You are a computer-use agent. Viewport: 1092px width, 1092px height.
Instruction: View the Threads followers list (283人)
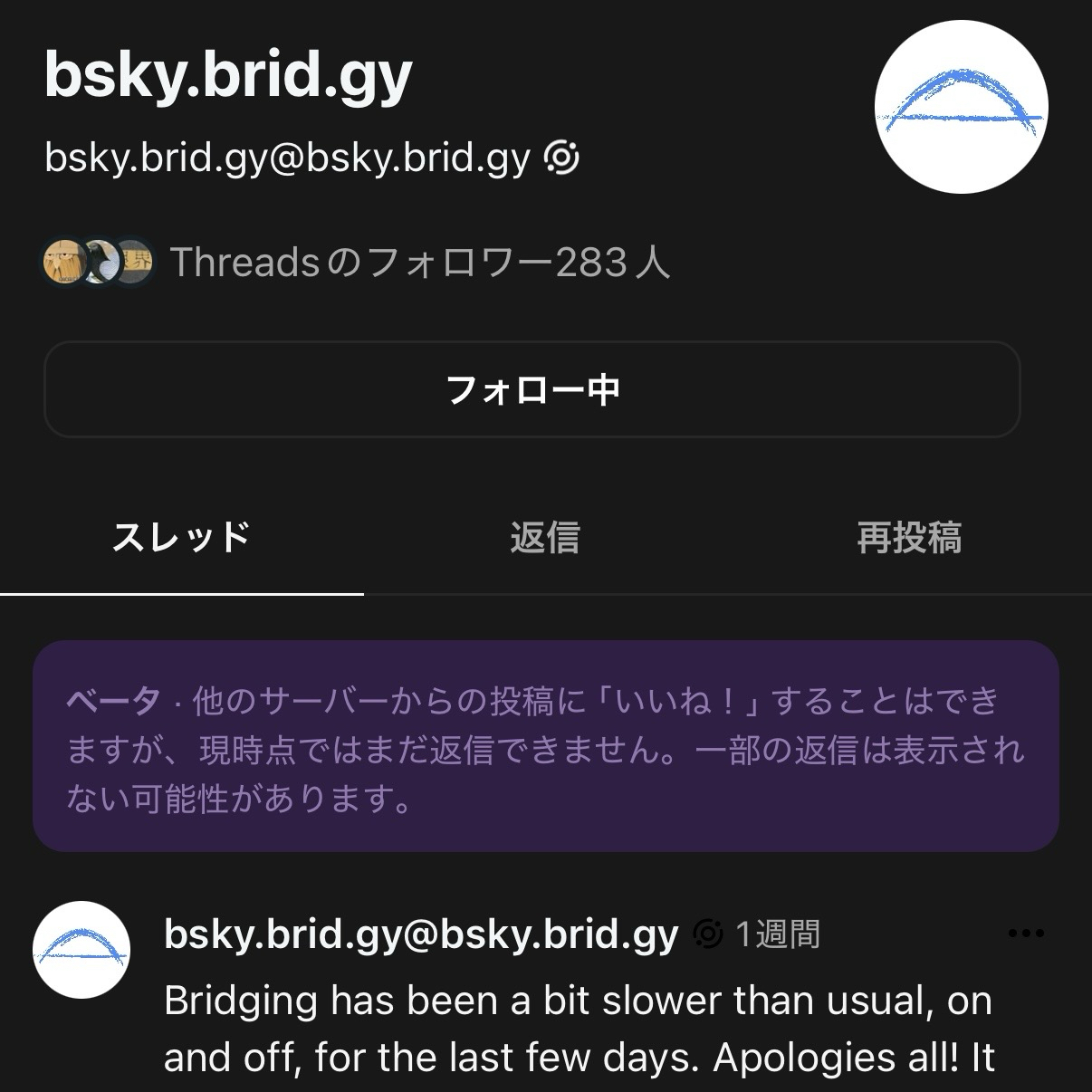(419, 263)
